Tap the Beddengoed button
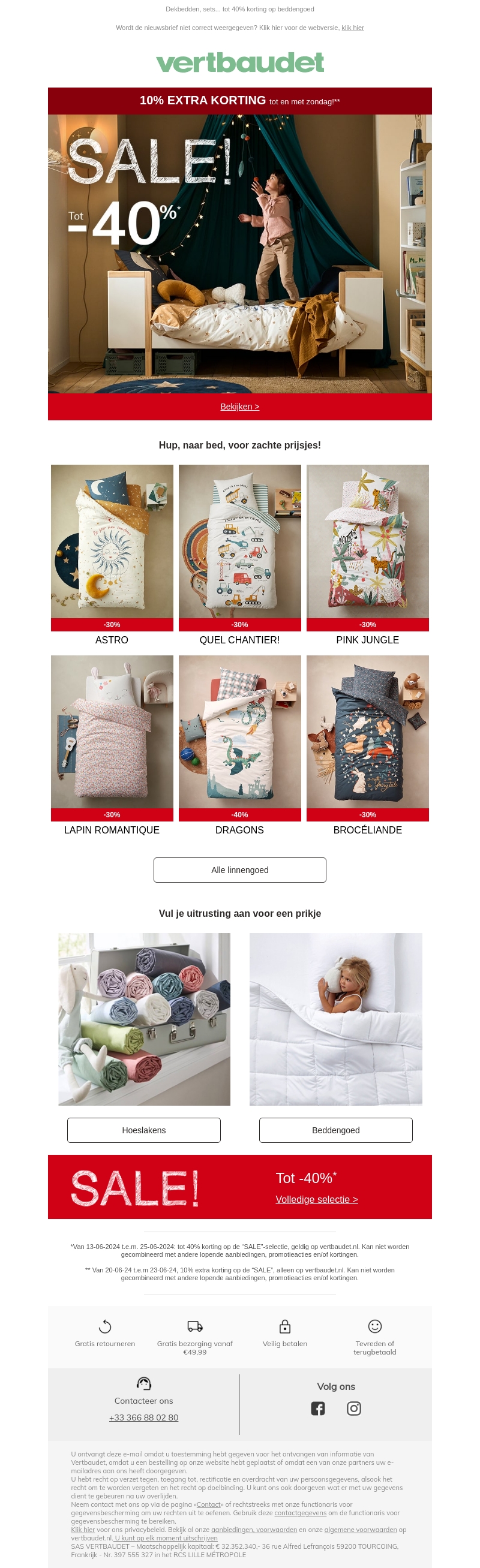 [335, 1130]
